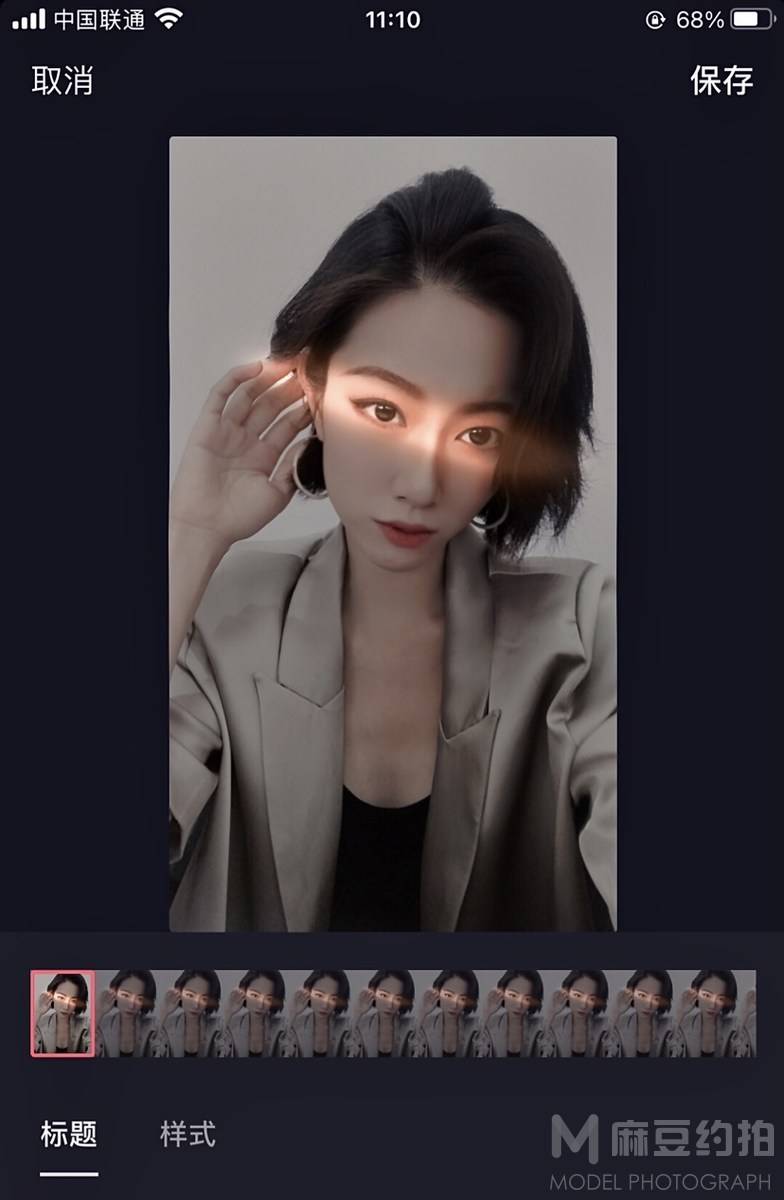
Task: Tap 取消 to cancel cover editing
Action: (62, 81)
